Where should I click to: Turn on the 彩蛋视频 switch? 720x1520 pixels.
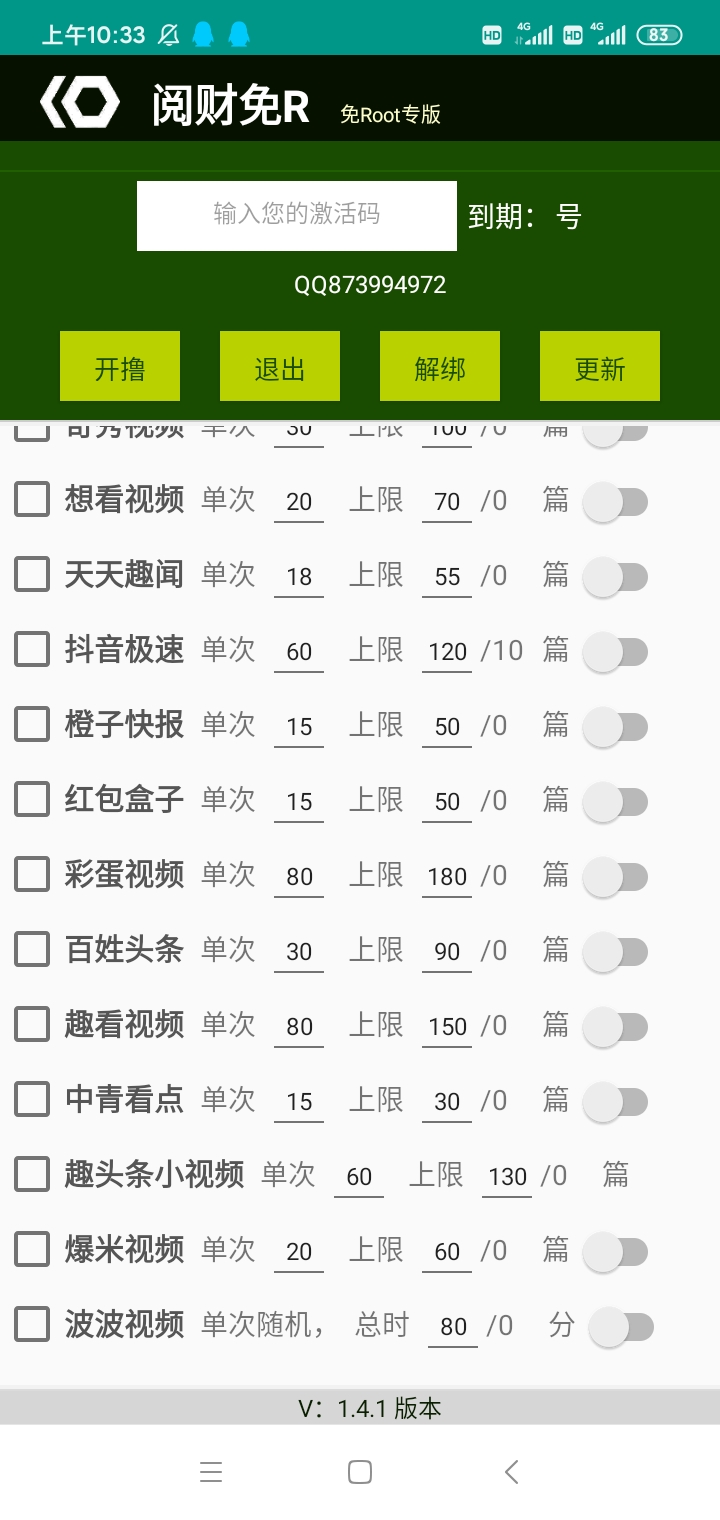616,875
